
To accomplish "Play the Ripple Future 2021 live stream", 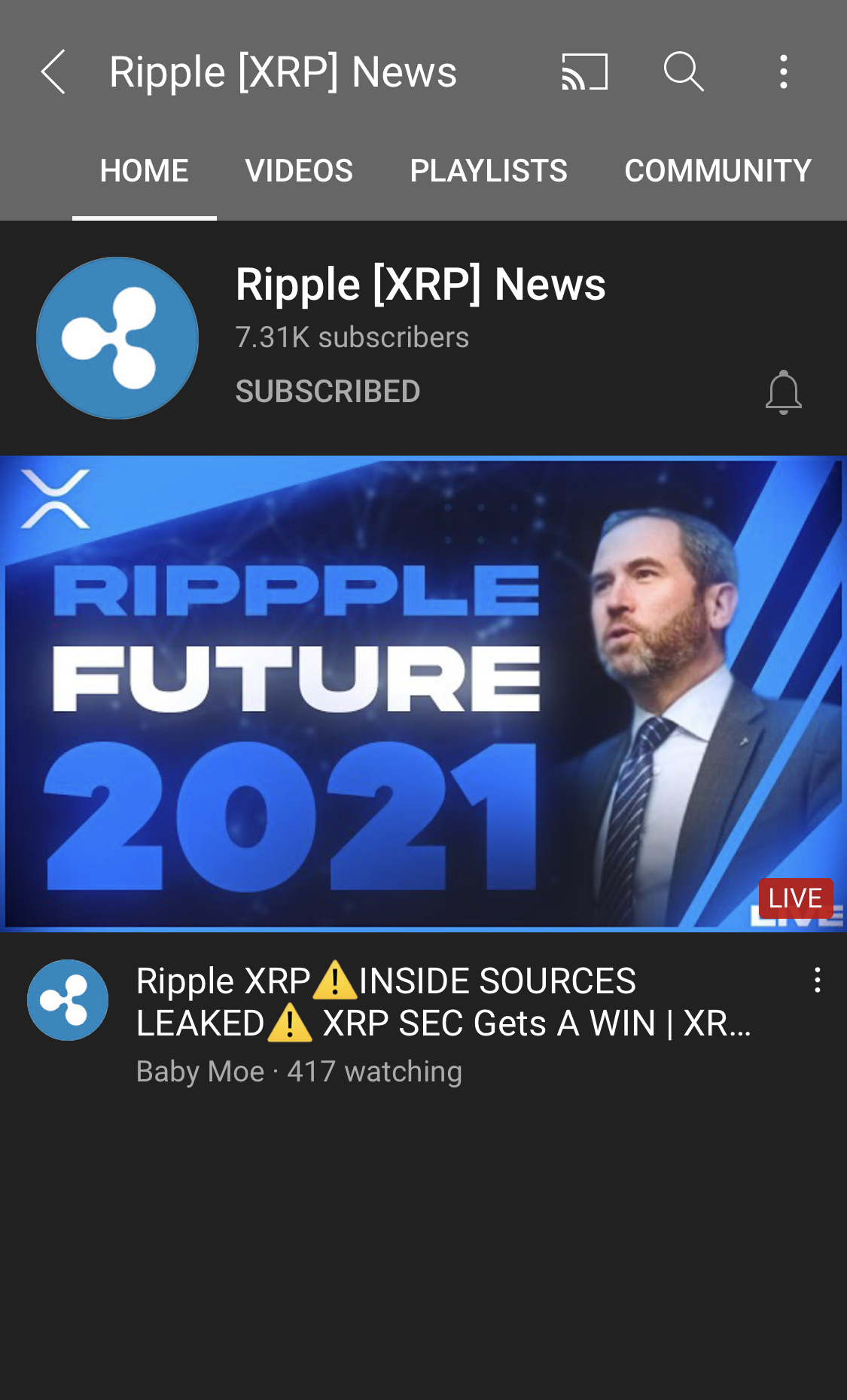I will [x=423, y=693].
